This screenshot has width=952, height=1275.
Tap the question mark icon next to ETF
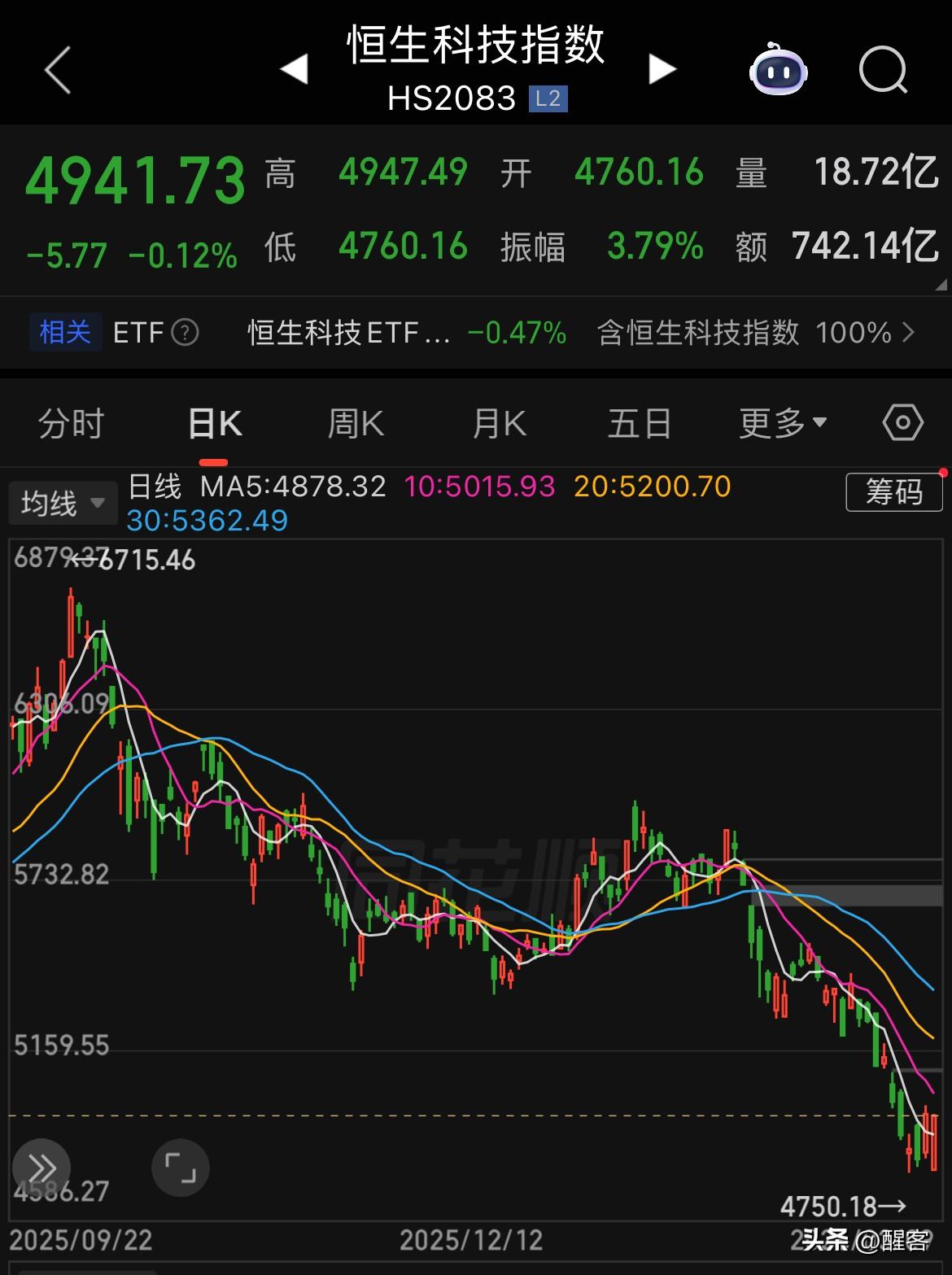pos(186,333)
